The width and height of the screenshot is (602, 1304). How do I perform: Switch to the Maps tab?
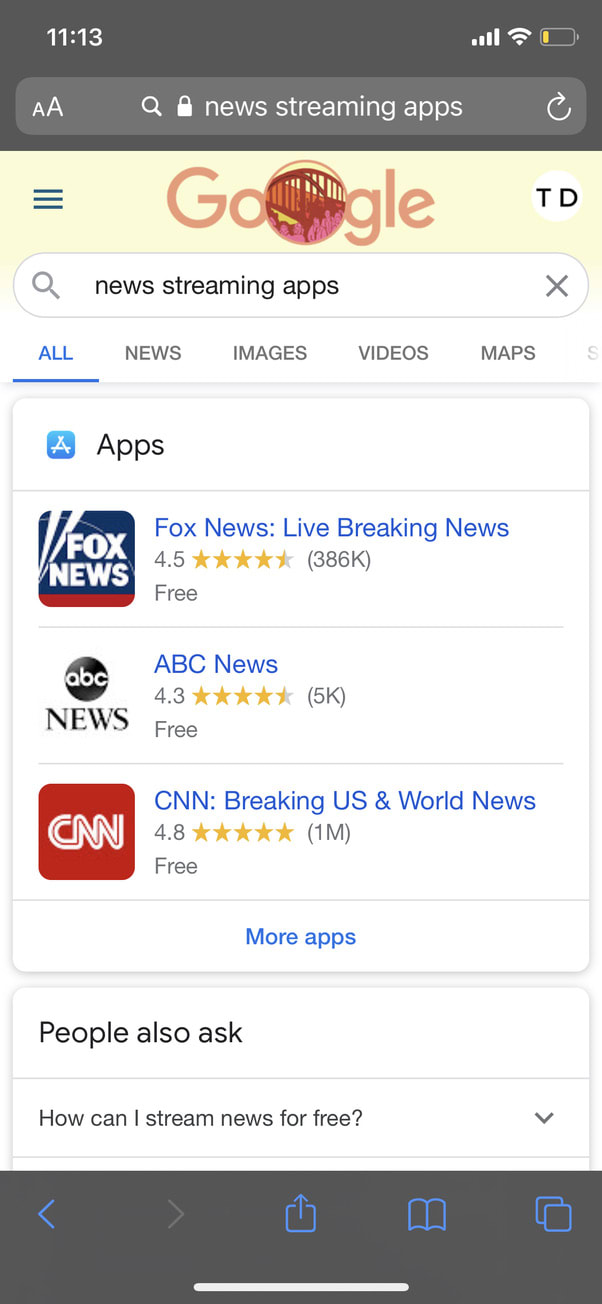click(508, 353)
